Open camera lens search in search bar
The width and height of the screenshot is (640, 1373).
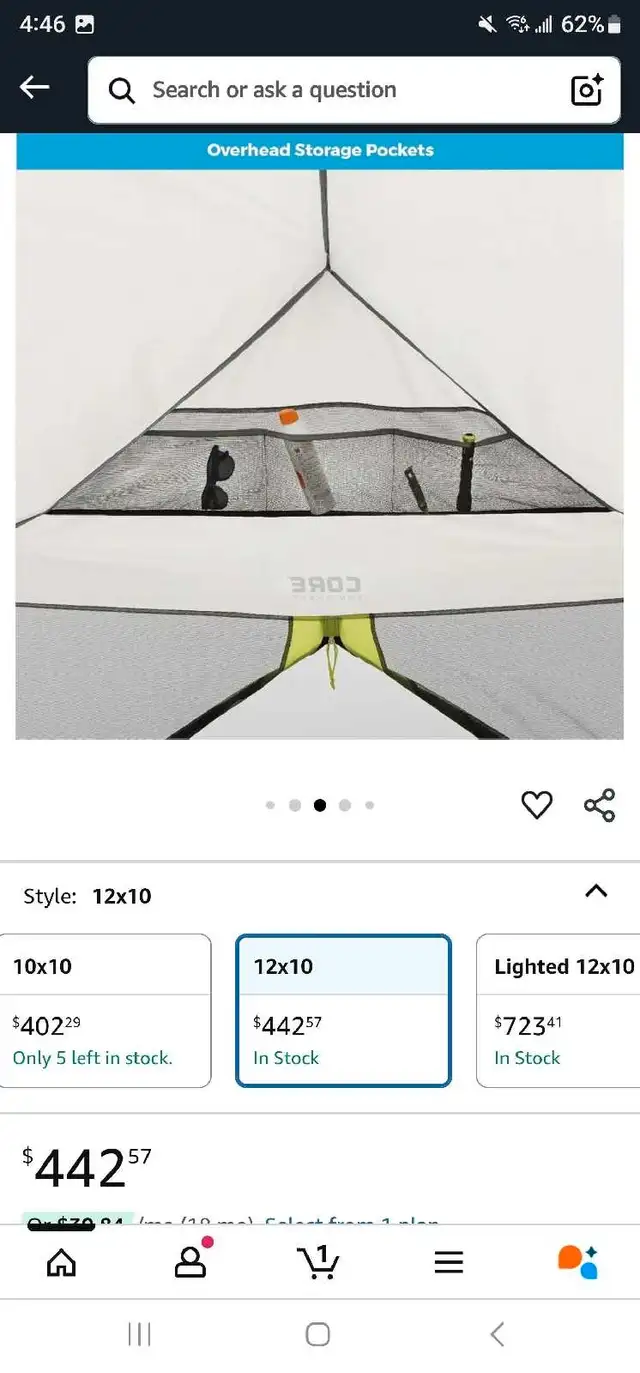tap(587, 90)
